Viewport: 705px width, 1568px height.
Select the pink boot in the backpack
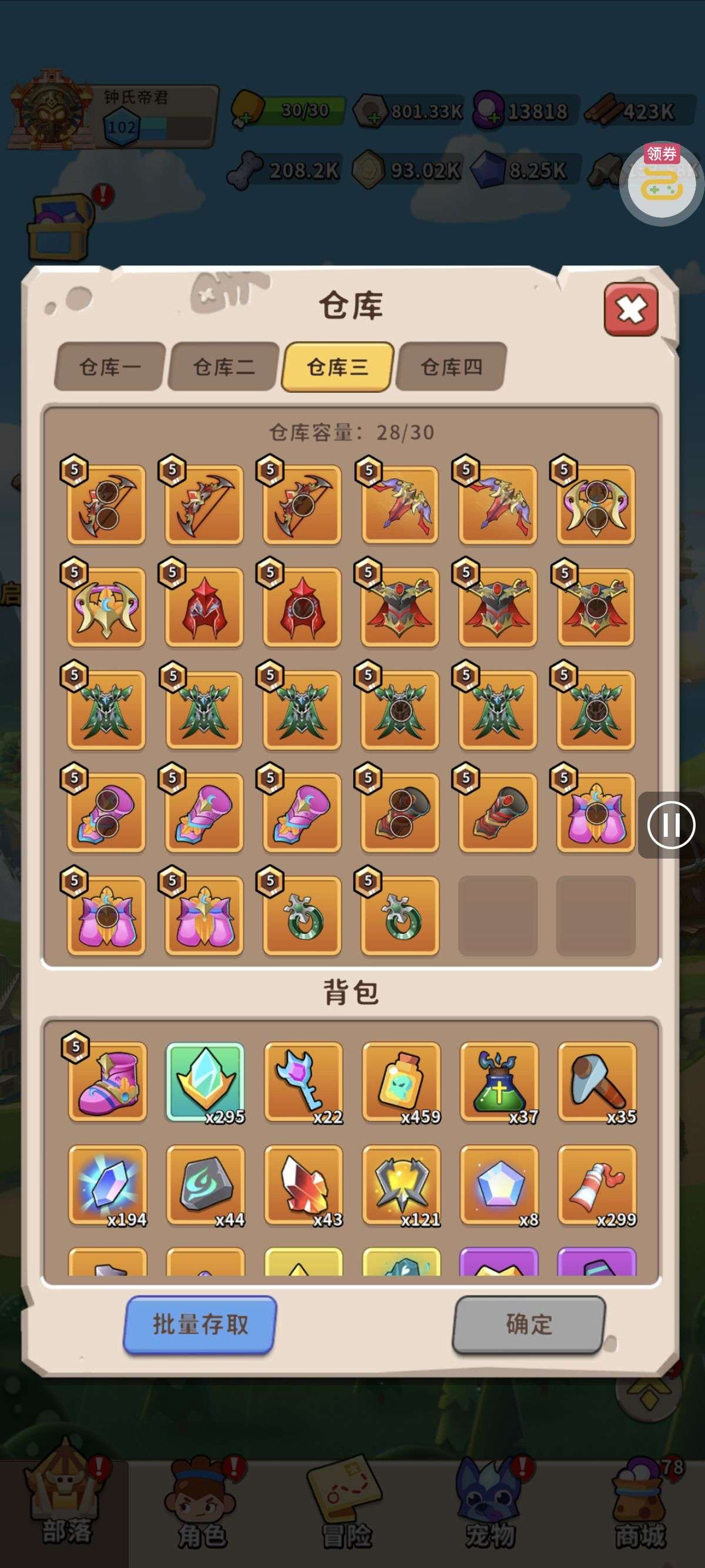click(x=107, y=1081)
